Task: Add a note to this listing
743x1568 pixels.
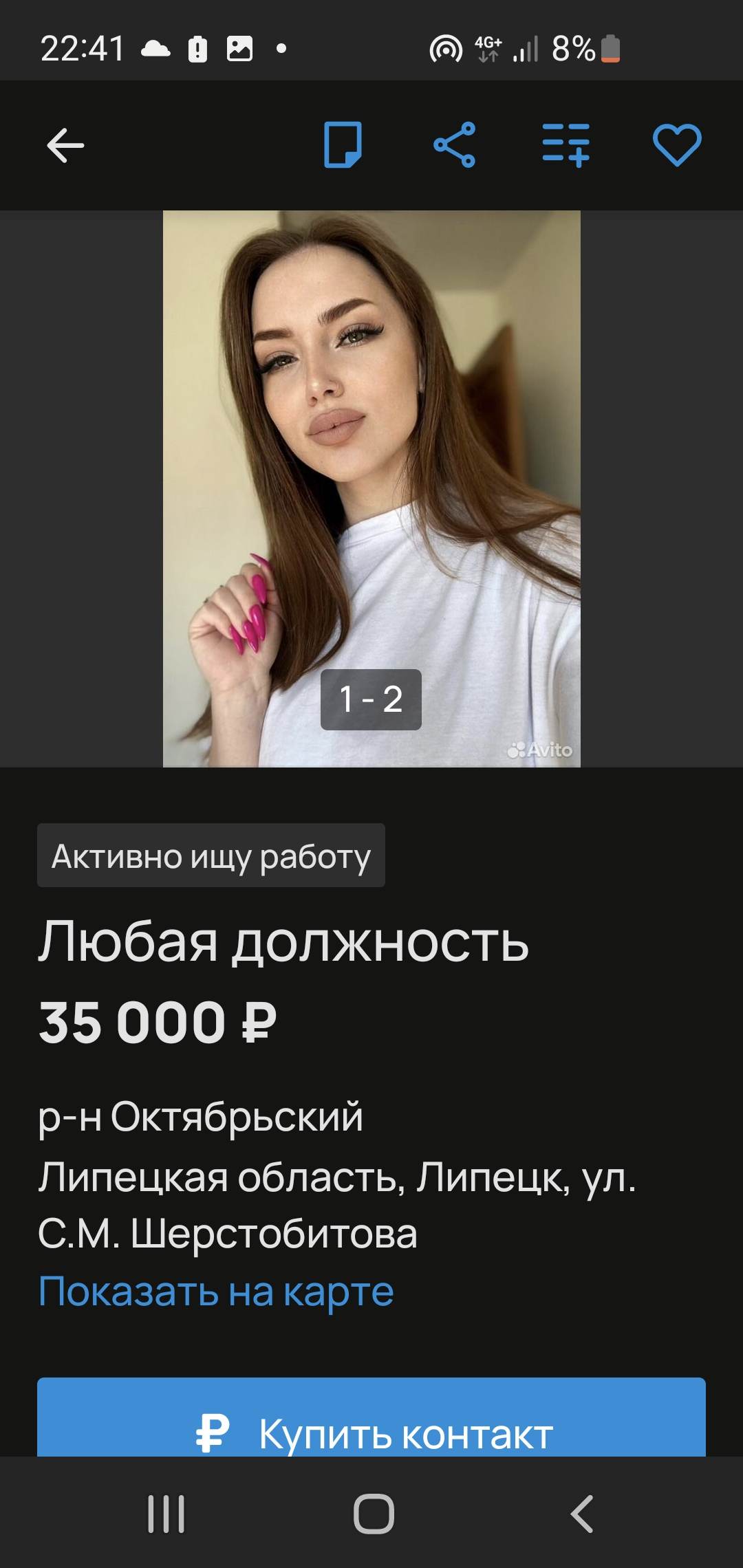Action: point(343,145)
